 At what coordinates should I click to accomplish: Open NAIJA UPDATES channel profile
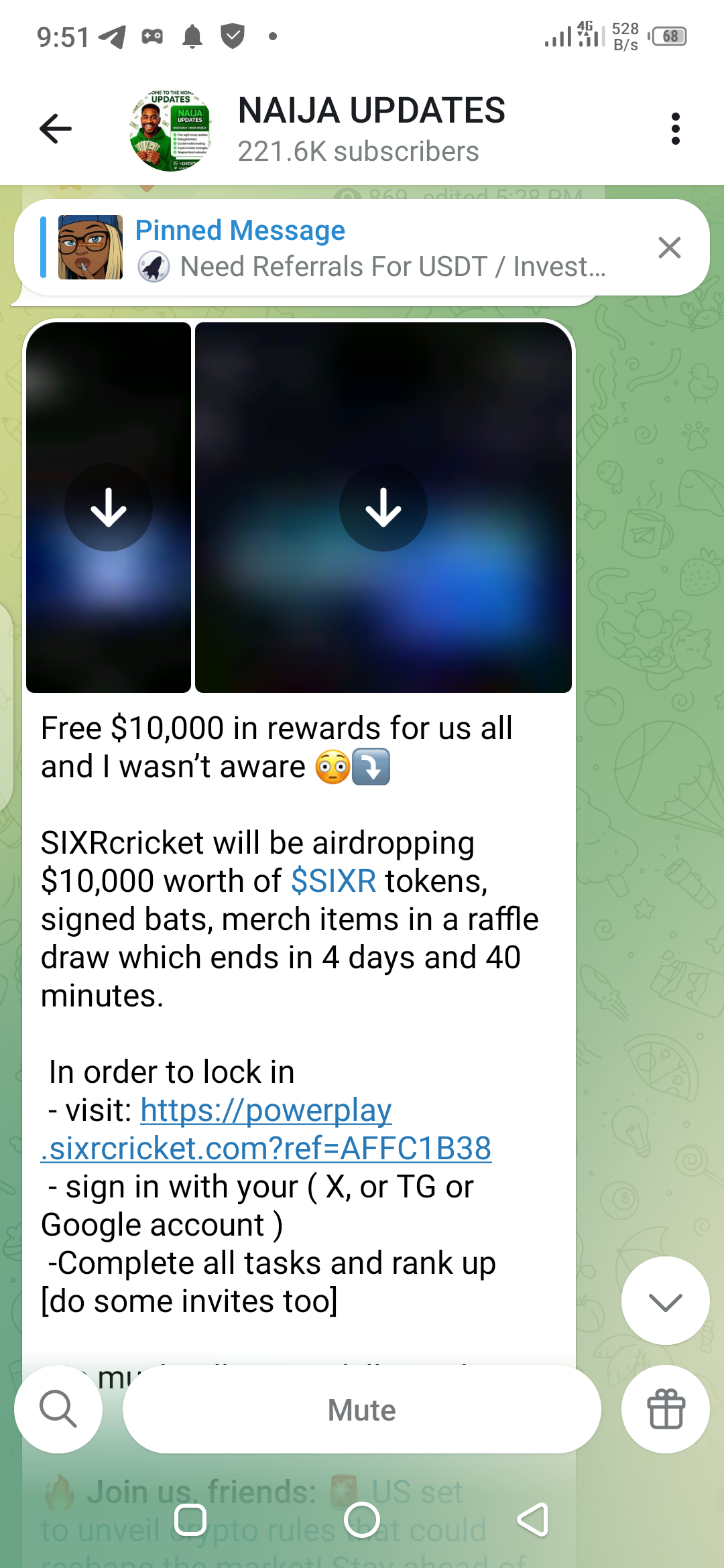371,129
